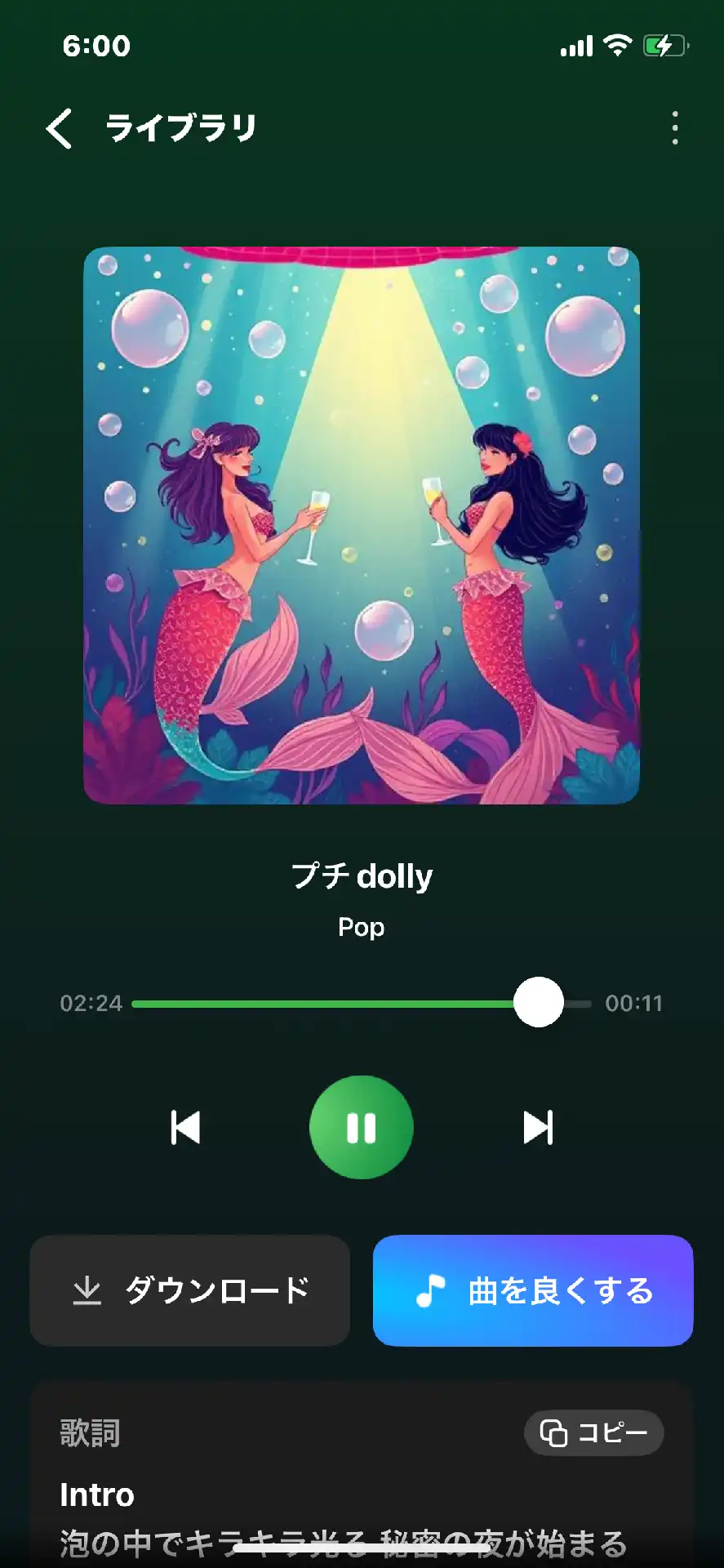This screenshot has width=724, height=1568.
Task: Tap the 曲を良くする button
Action: pos(532,1290)
